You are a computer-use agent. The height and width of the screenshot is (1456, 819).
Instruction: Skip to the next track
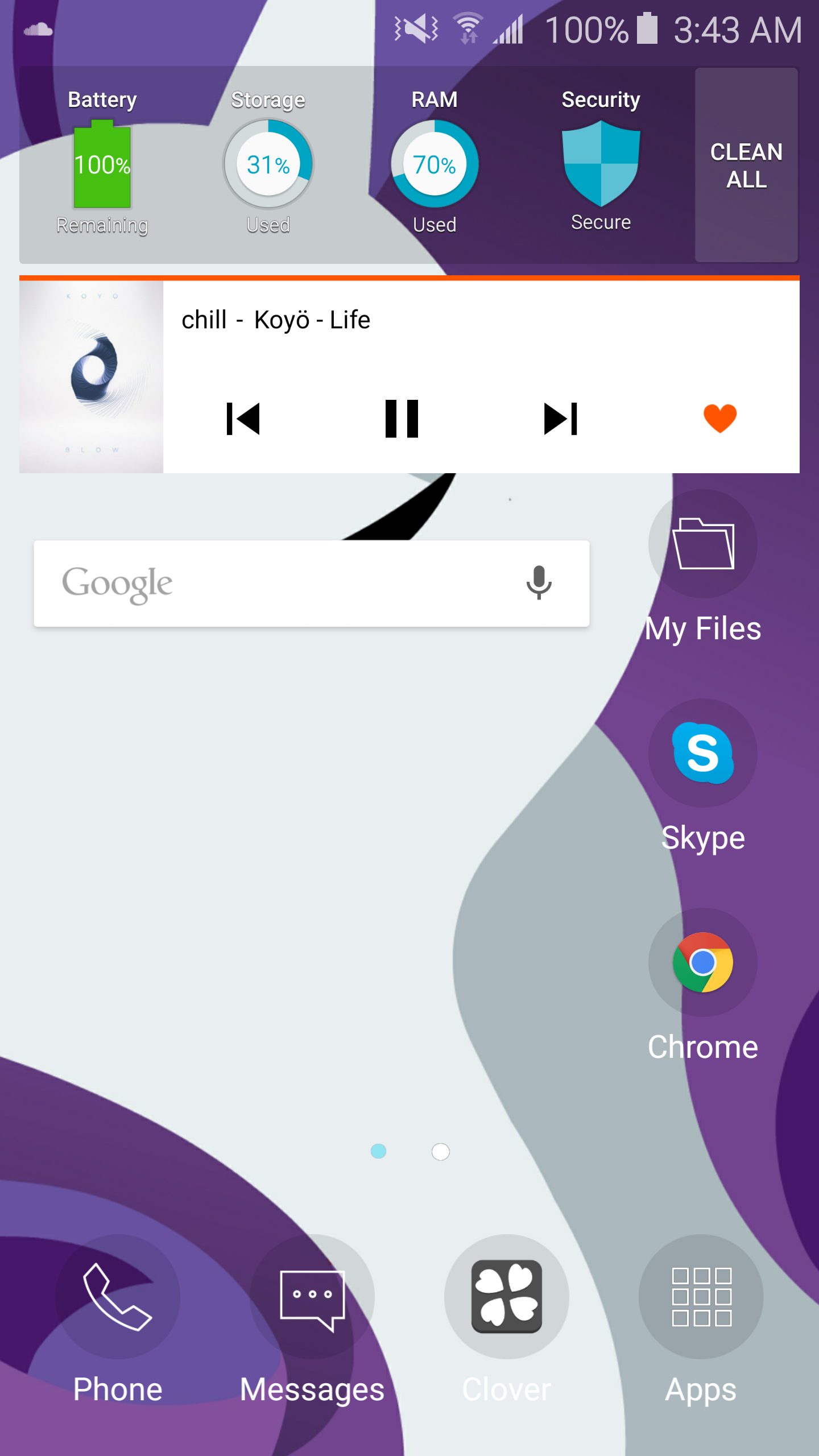coord(561,419)
